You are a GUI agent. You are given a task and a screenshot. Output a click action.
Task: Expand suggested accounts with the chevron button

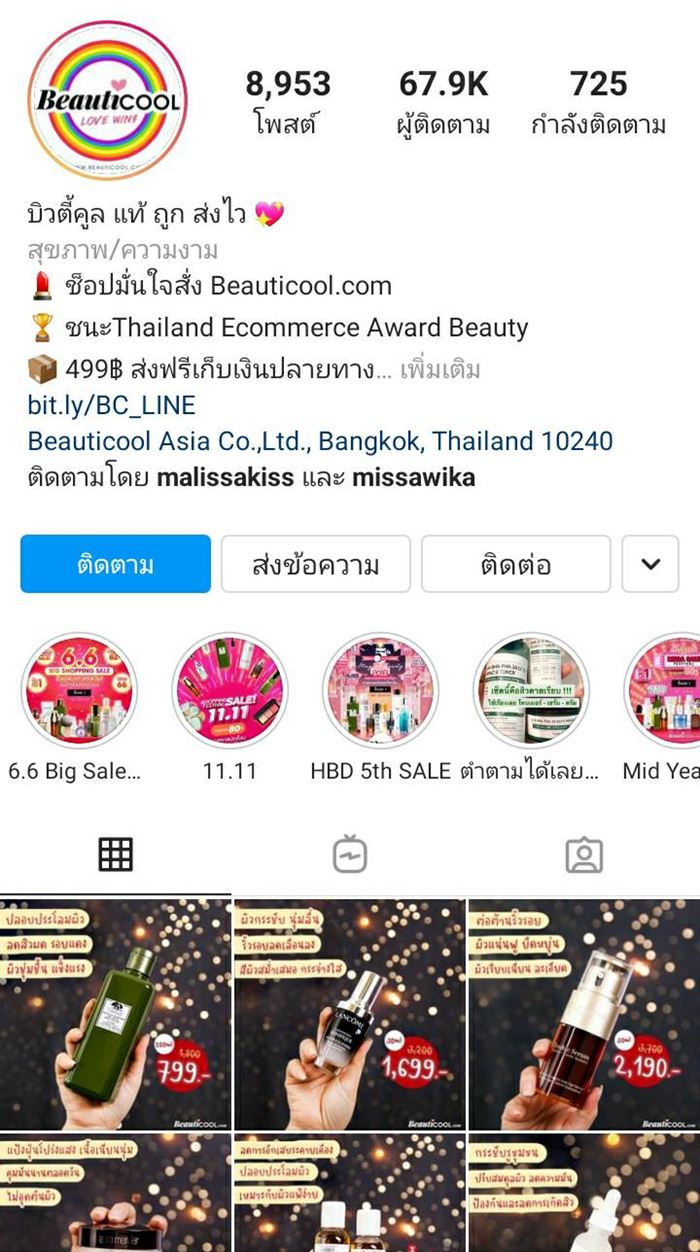click(x=650, y=564)
